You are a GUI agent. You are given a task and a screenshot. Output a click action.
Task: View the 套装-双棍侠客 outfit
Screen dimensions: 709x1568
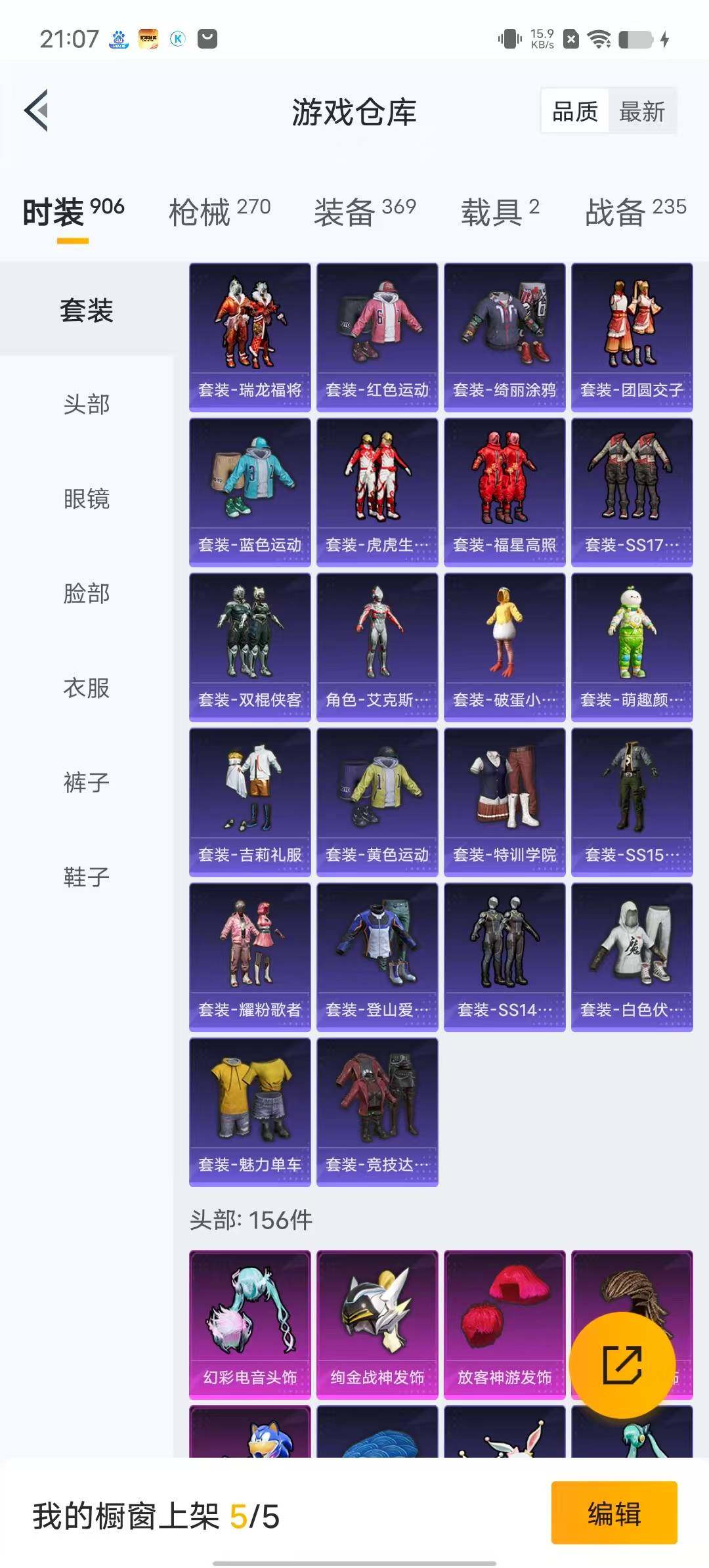pos(250,647)
